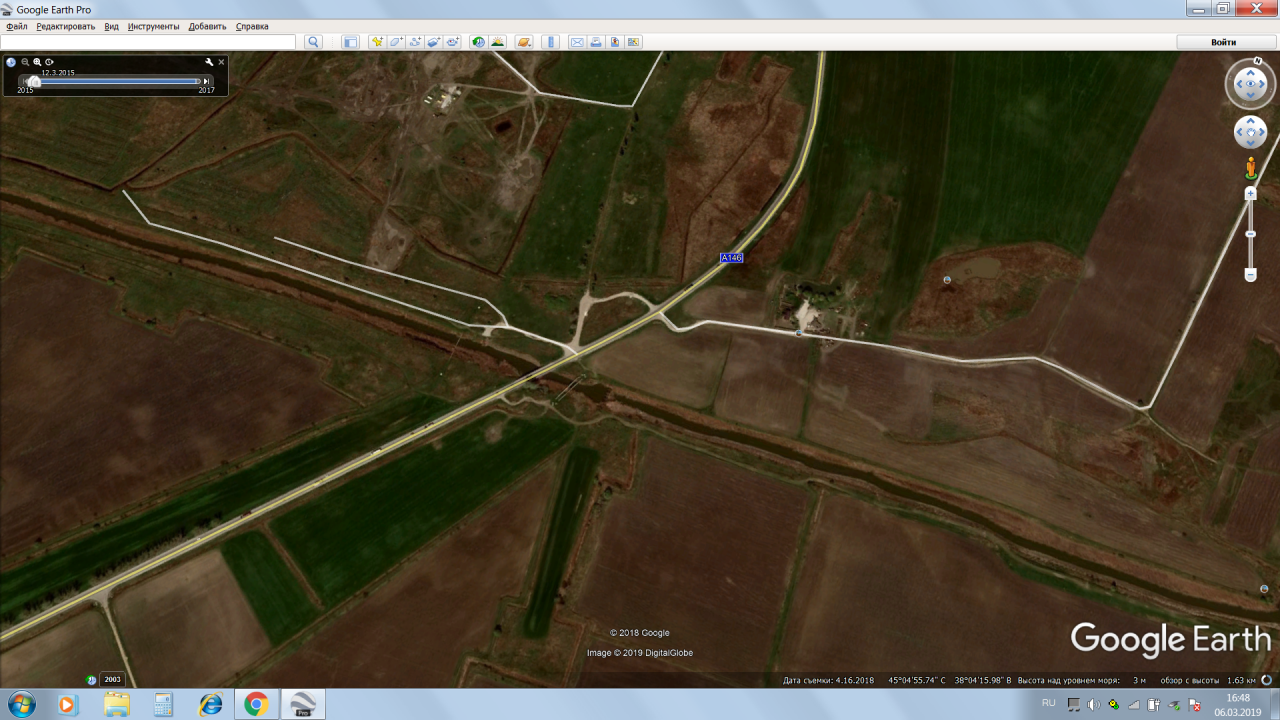The width and height of the screenshot is (1280, 720).
Task: Close the historical imagery time slider panel
Action: [222, 62]
